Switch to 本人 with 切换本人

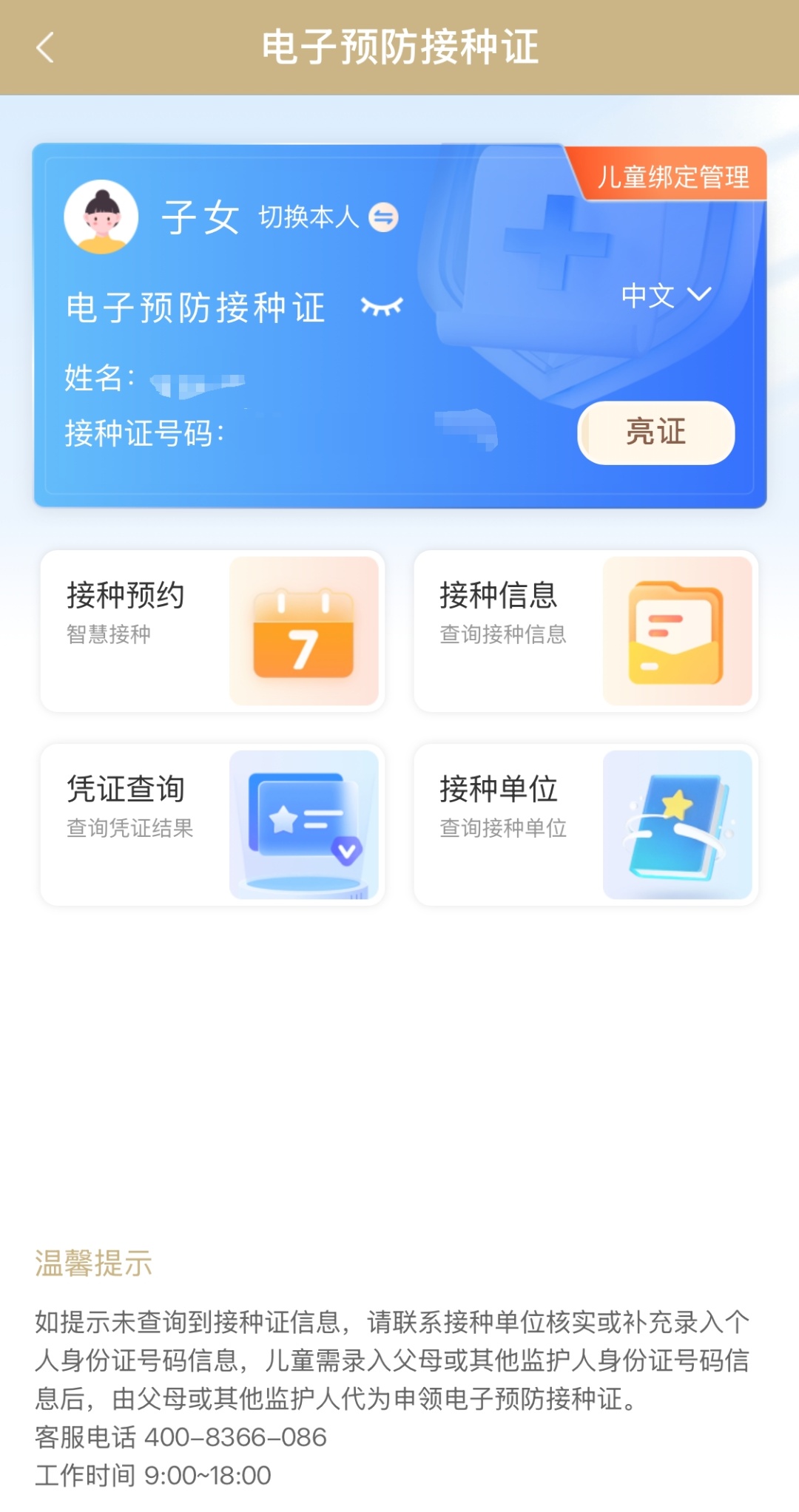tap(328, 217)
